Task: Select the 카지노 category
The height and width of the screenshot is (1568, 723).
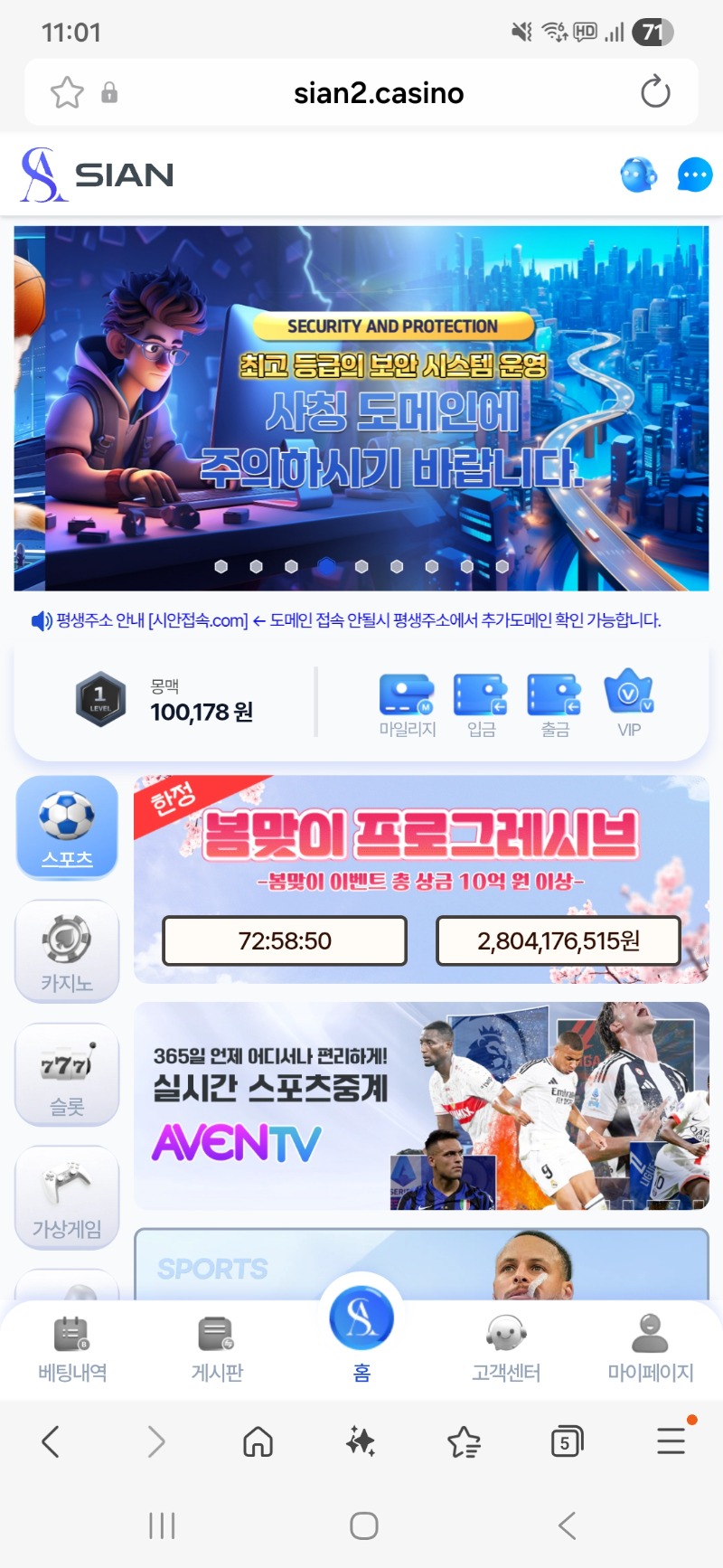Action: point(67,951)
